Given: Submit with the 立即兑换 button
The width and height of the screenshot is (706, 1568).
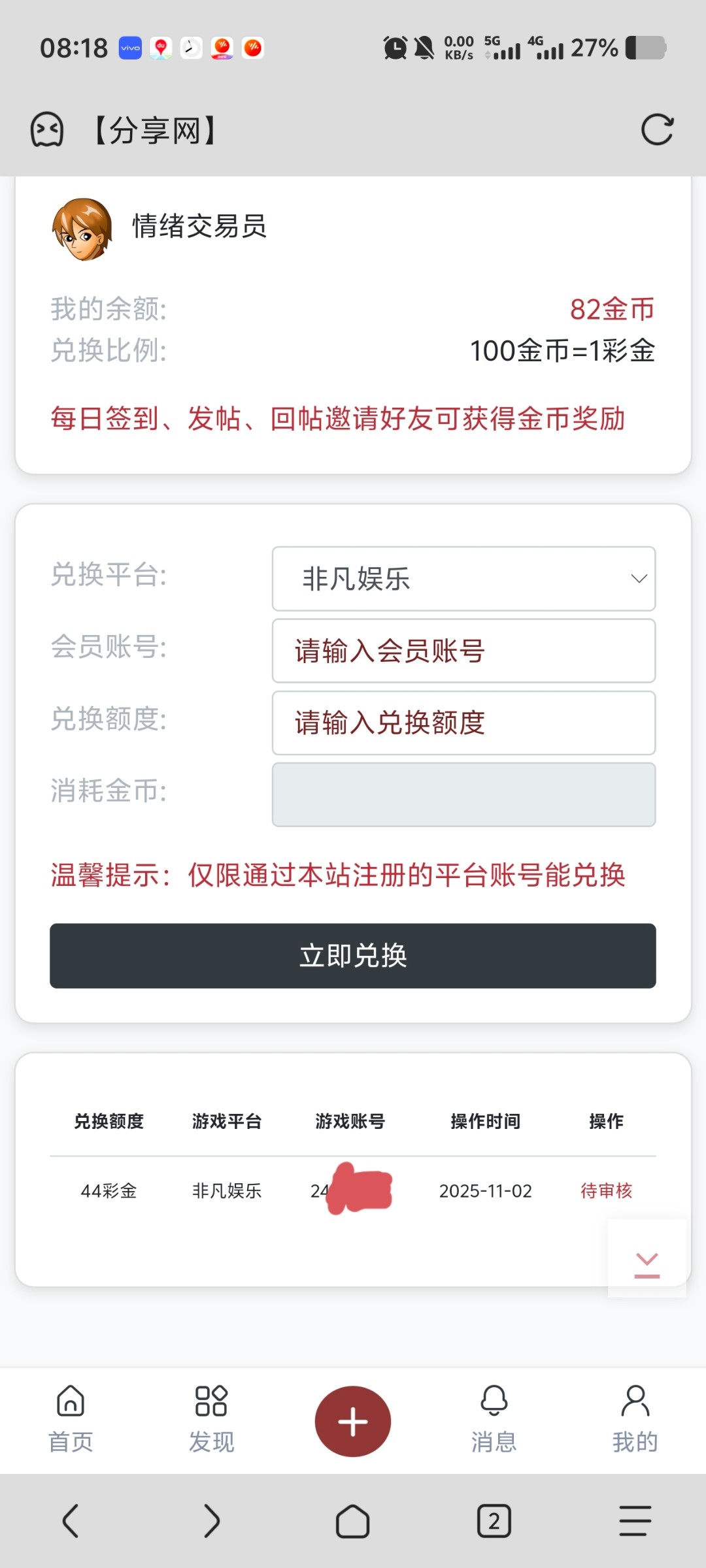Looking at the screenshot, I should pos(353,955).
